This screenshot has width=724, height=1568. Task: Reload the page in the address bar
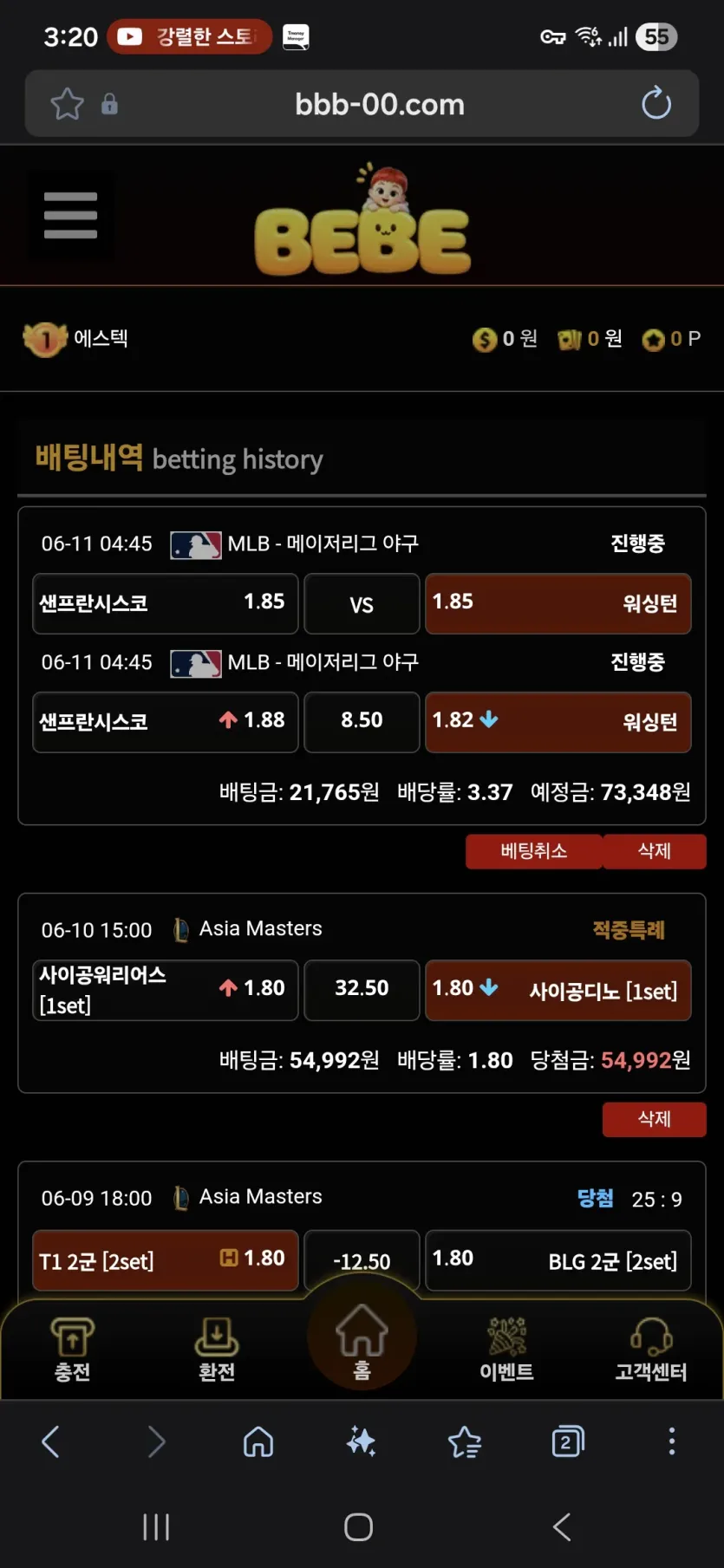click(656, 104)
